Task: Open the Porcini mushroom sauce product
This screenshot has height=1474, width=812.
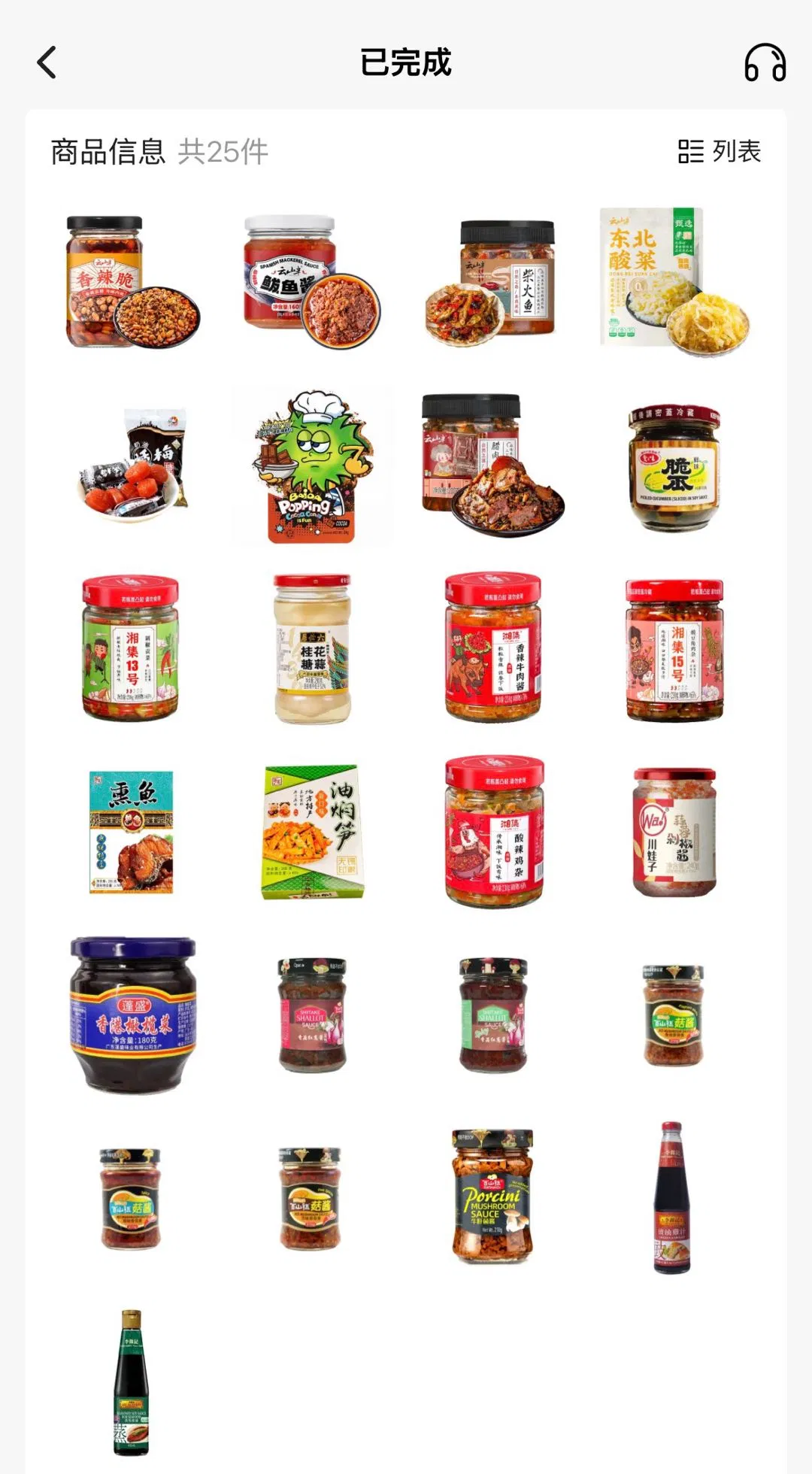Action: (492, 1197)
